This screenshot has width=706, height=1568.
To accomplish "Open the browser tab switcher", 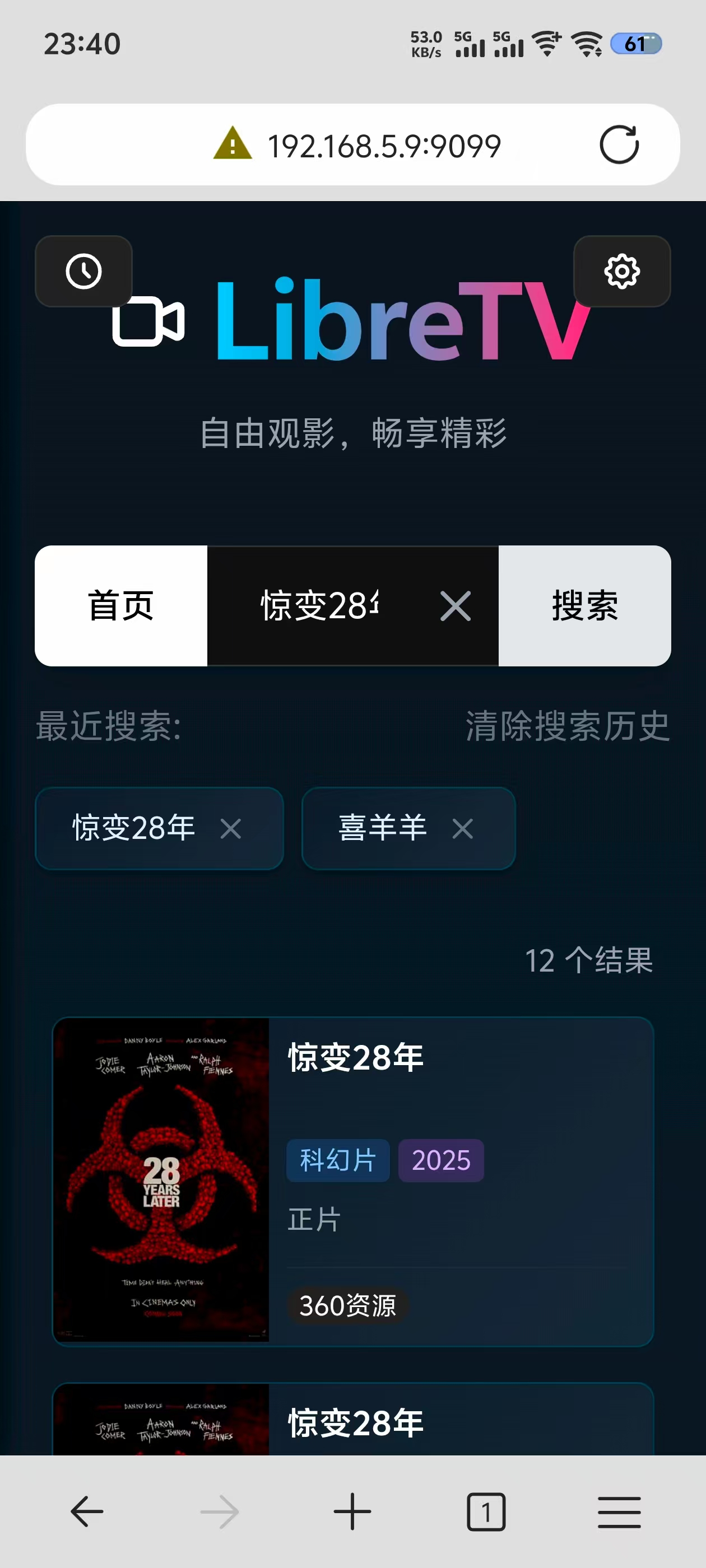I will (485, 1511).
